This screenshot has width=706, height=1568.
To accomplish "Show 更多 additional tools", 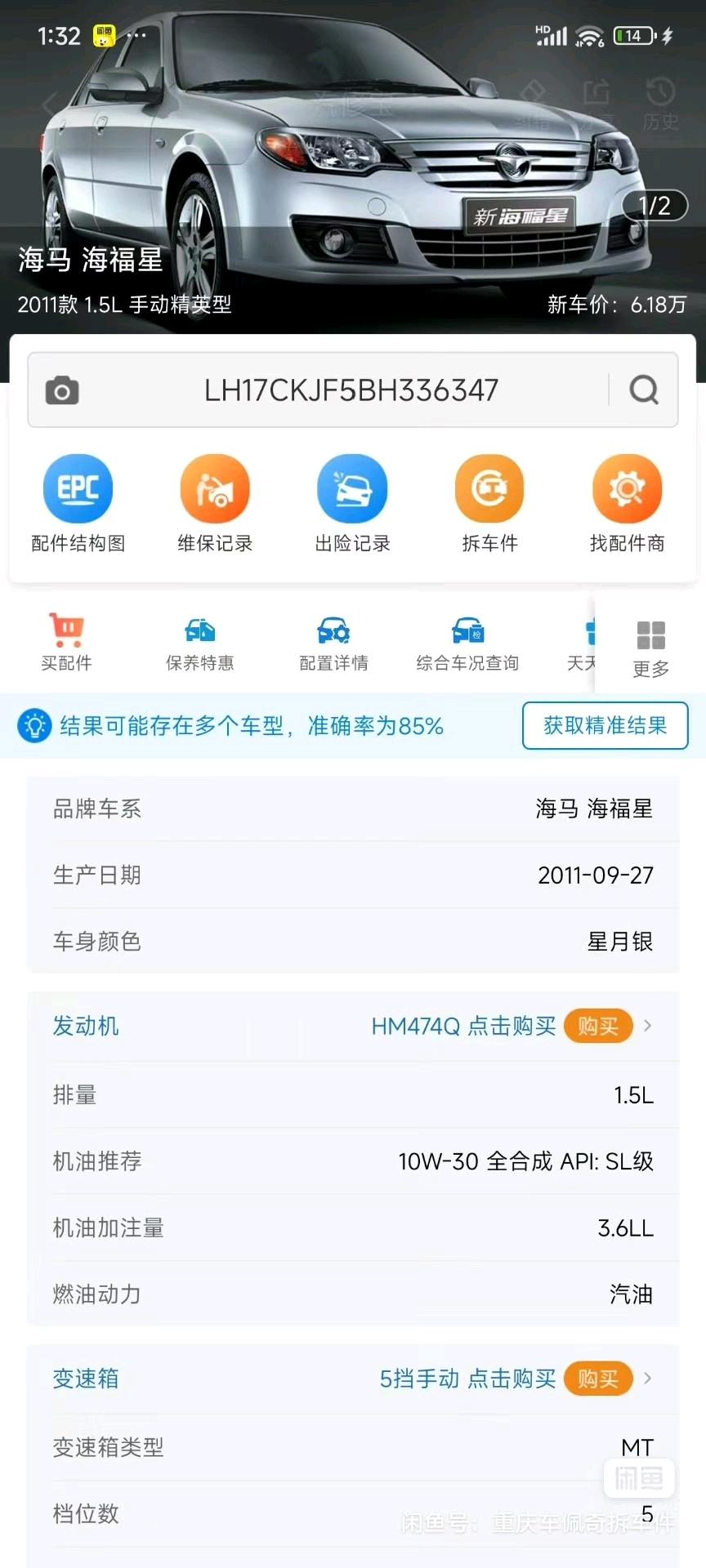I will 651,648.
